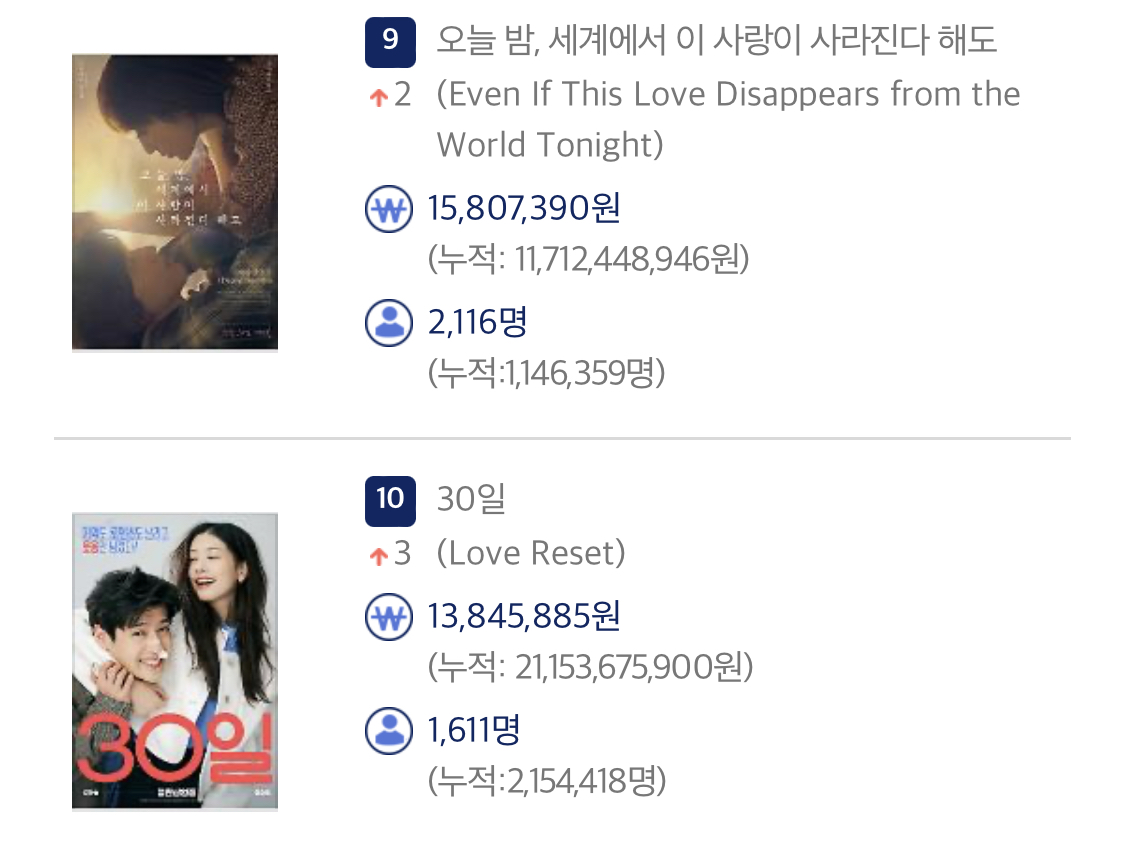Open the 30일 (Love Reset) poster
This screenshot has width=1125, height=859.
coord(175,661)
